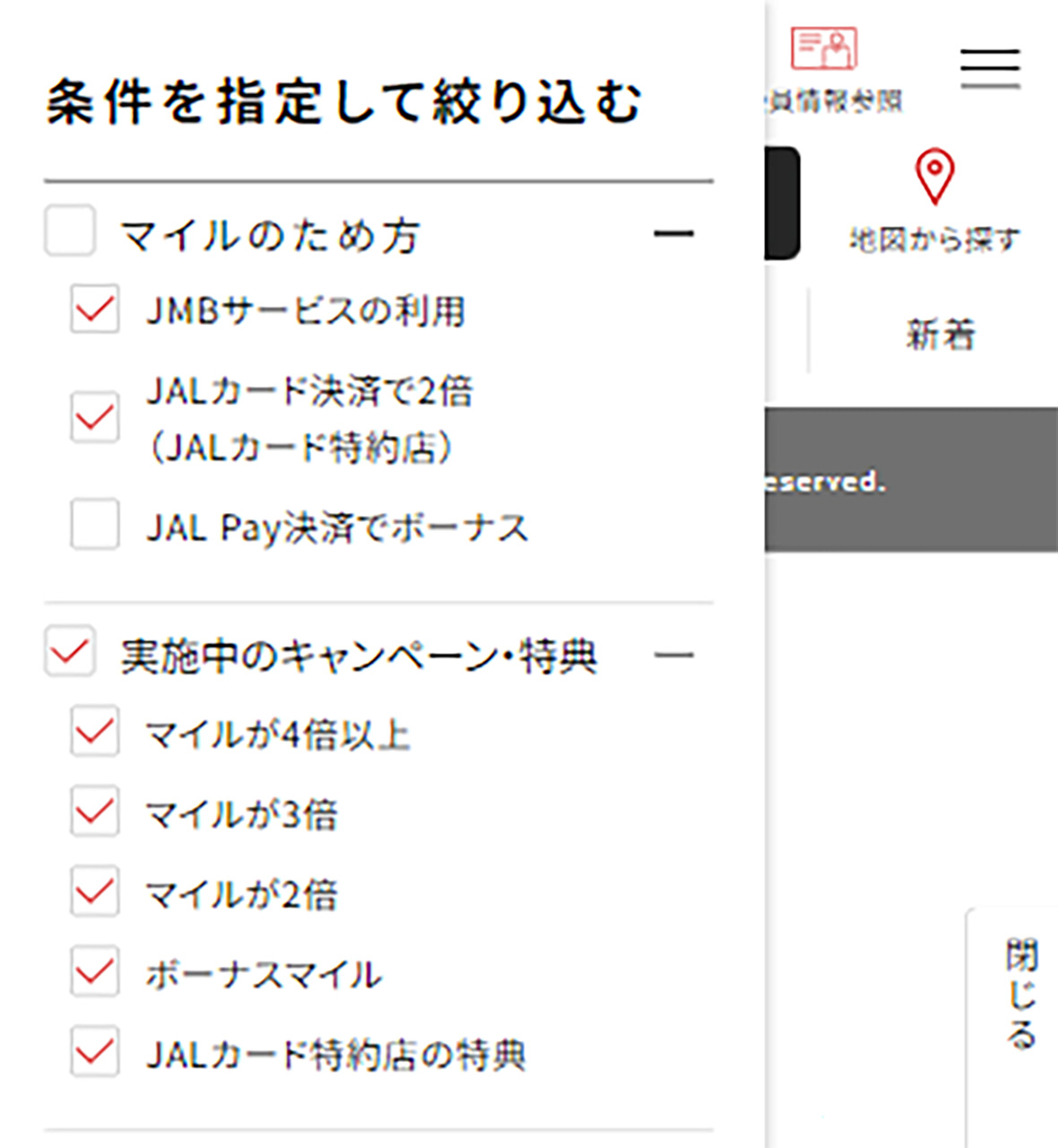
Task: Disable the ボーナスマイル filter checkbox
Action: tap(94, 969)
